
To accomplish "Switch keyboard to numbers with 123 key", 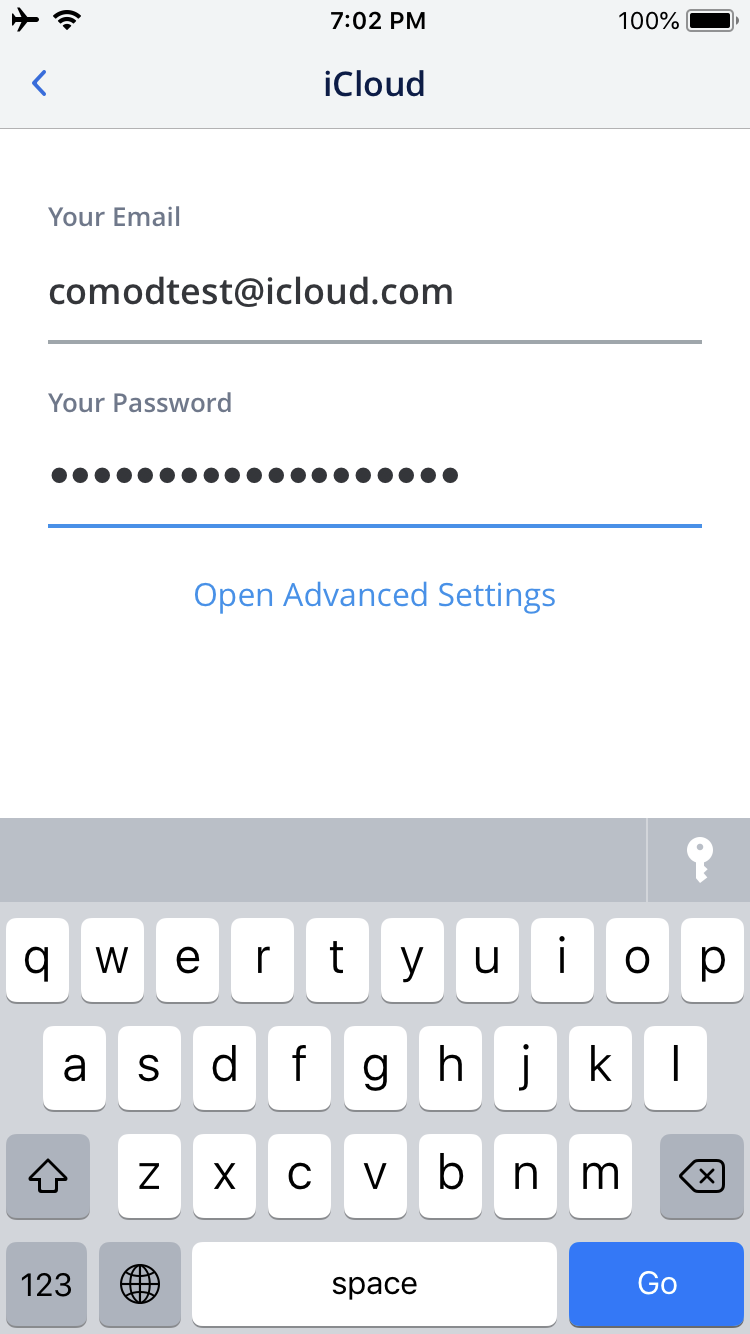I will (x=47, y=1283).
